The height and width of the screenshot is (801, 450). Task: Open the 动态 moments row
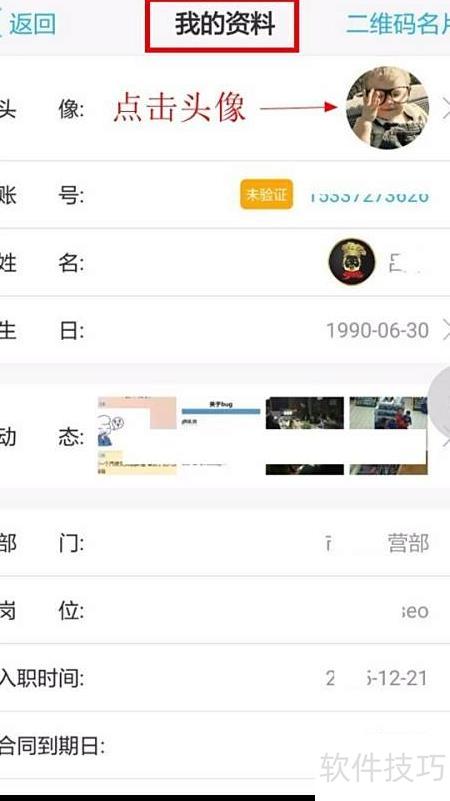click(225, 436)
